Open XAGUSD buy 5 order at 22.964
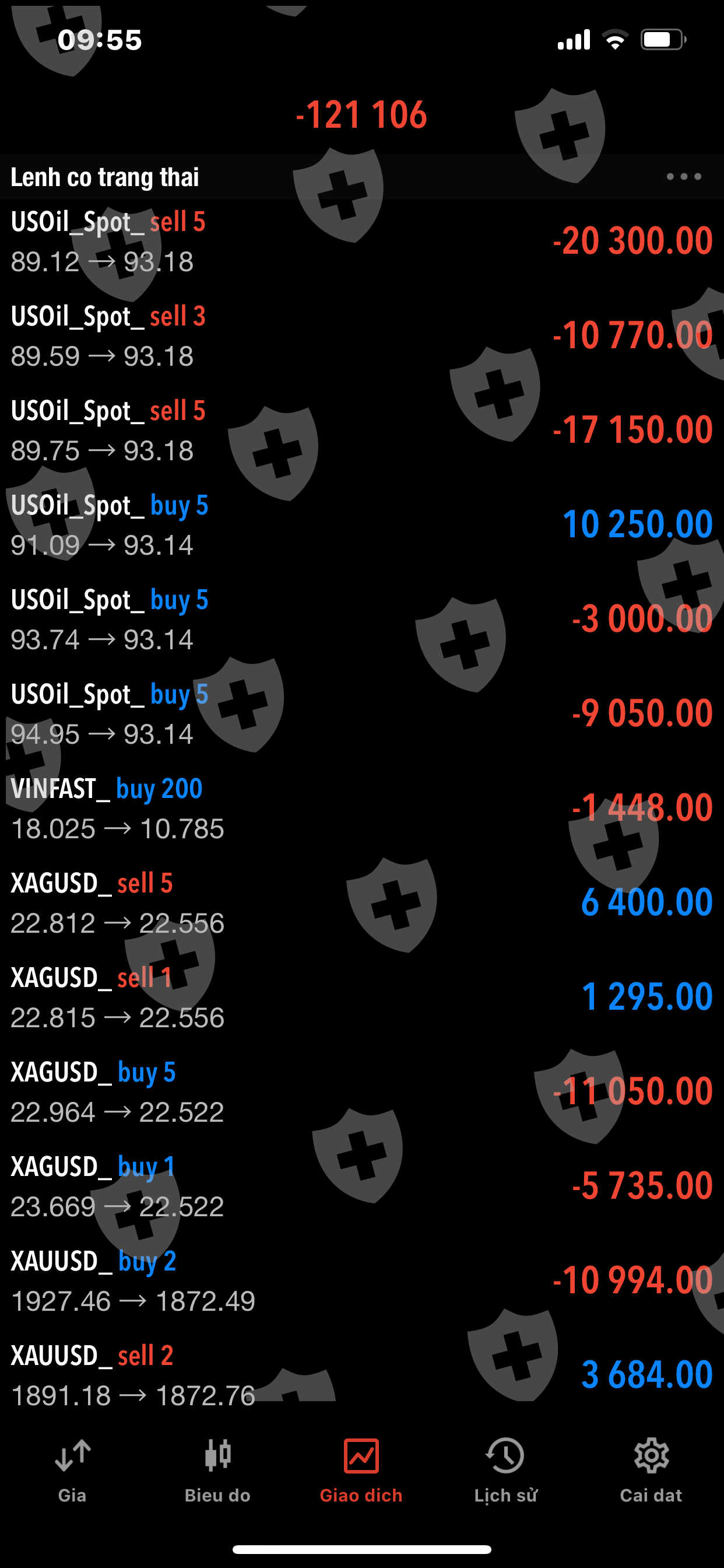The height and width of the screenshot is (1568, 724). (x=362, y=1091)
